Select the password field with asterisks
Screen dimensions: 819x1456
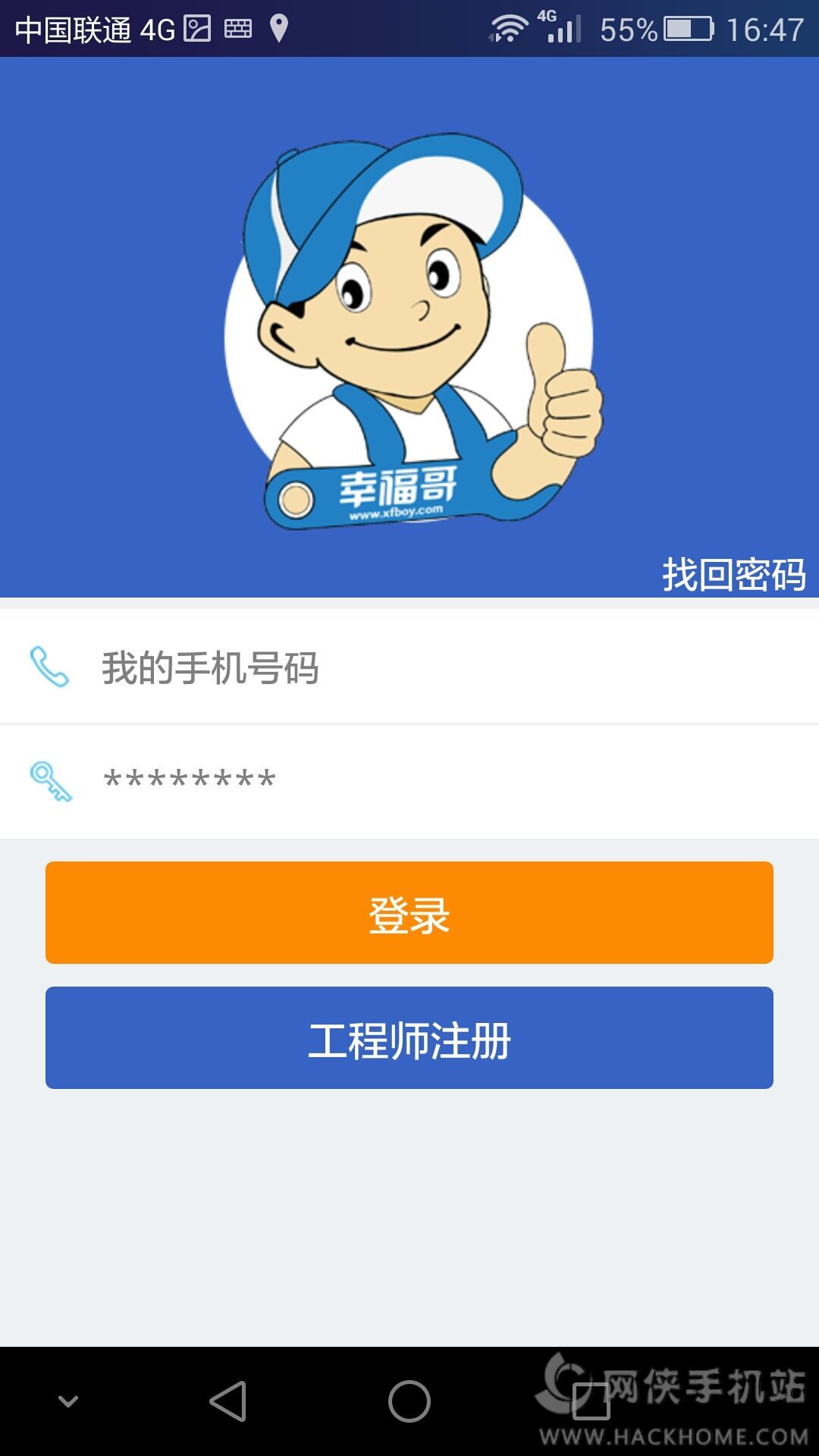tap(409, 781)
